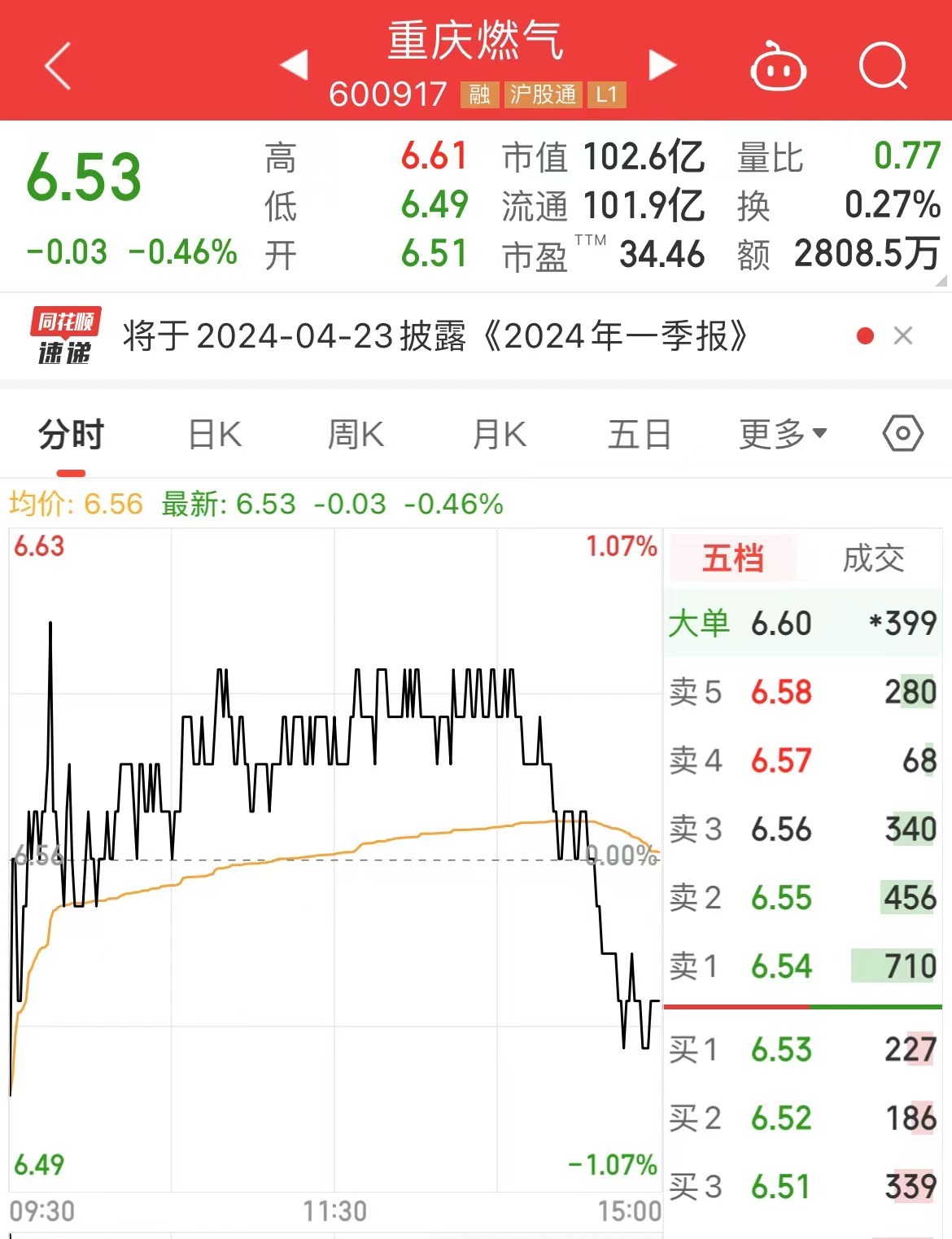Viewport: 952px width, 1239px height.
Task: Open the 2024年一季报 disclosure notice
Action: 435,336
